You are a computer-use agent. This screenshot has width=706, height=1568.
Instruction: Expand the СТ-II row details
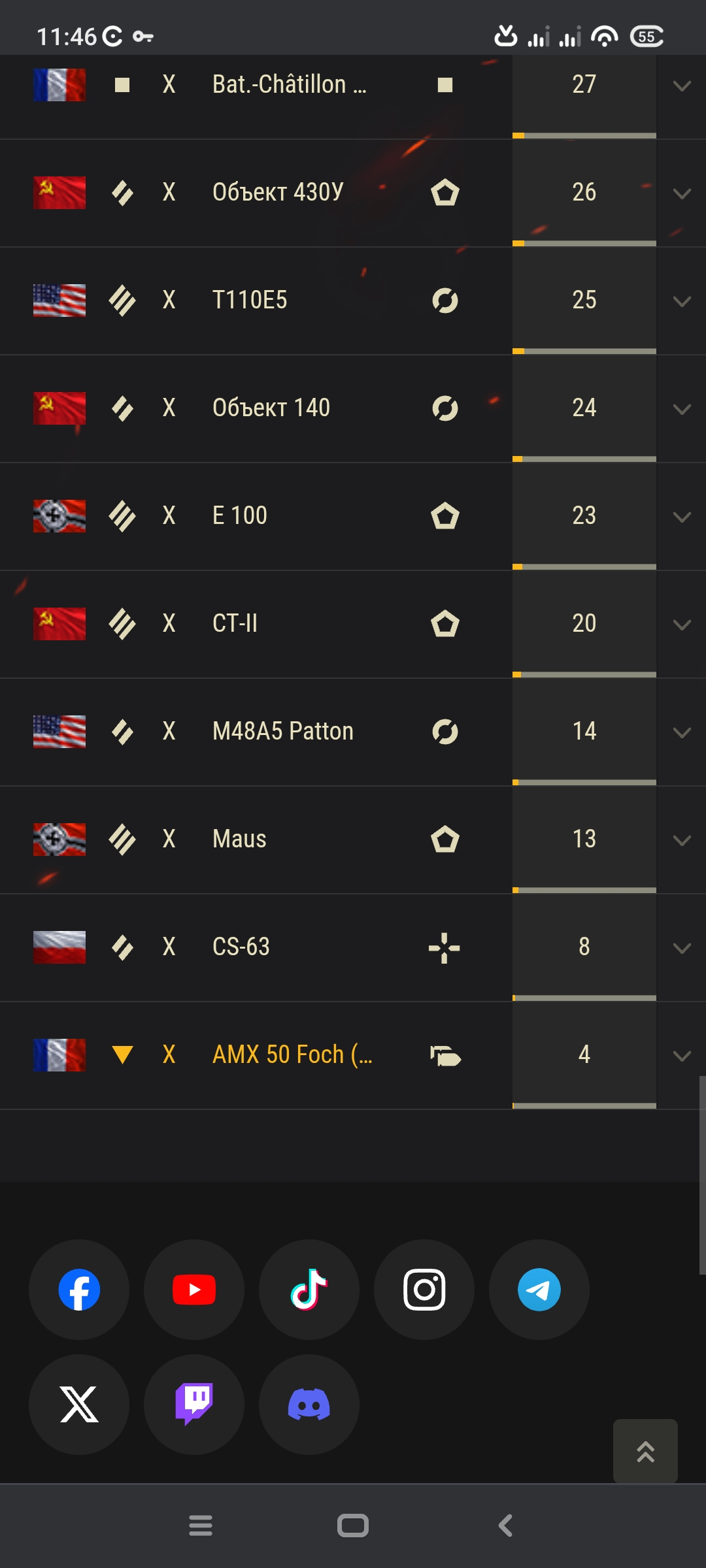click(682, 625)
